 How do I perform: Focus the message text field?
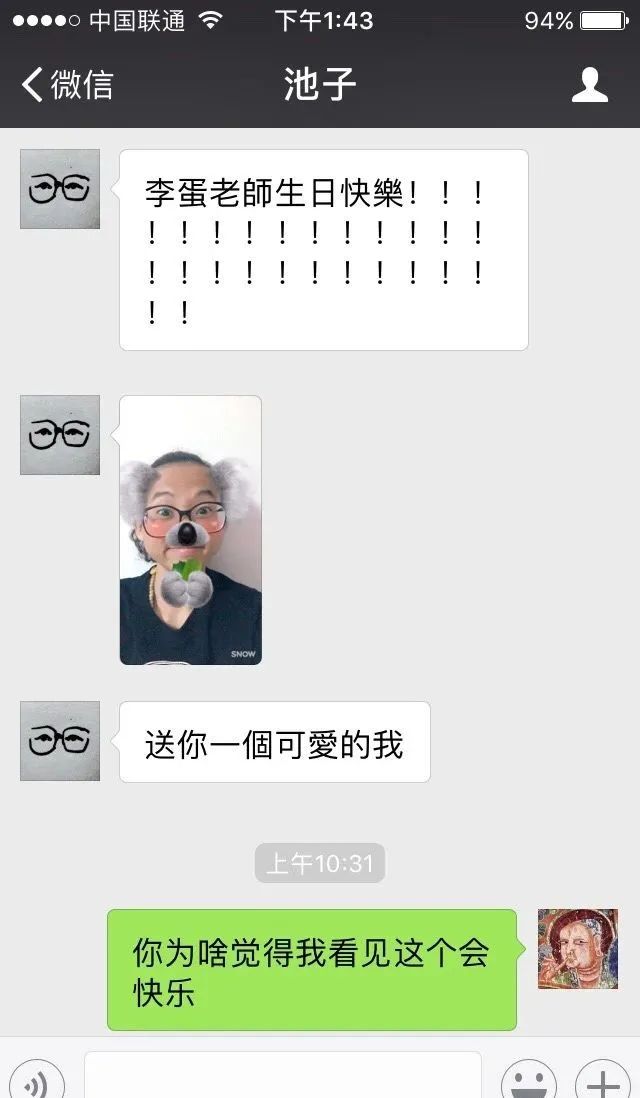tap(282, 1078)
